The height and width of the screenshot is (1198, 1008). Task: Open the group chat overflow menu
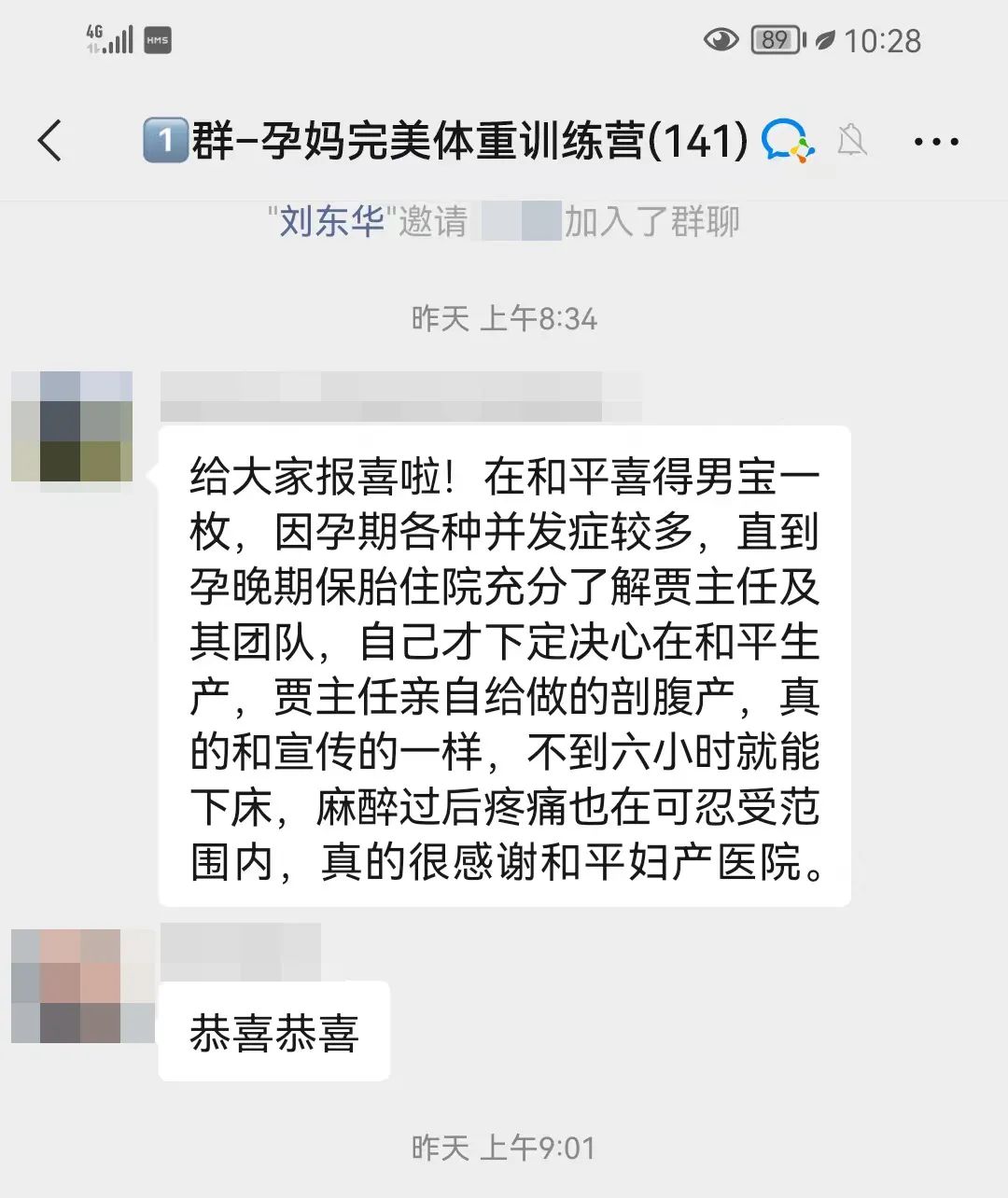(x=935, y=142)
